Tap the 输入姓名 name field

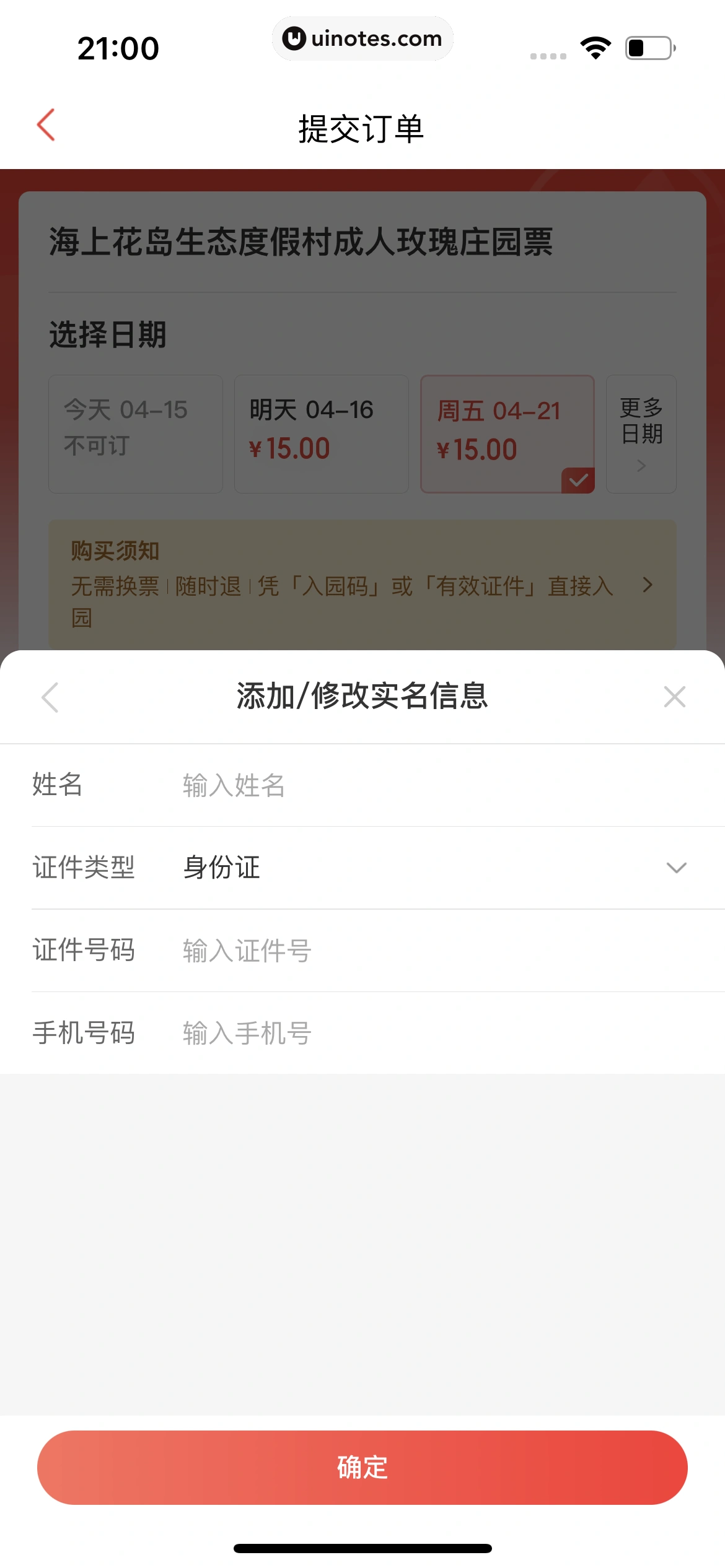[x=434, y=785]
